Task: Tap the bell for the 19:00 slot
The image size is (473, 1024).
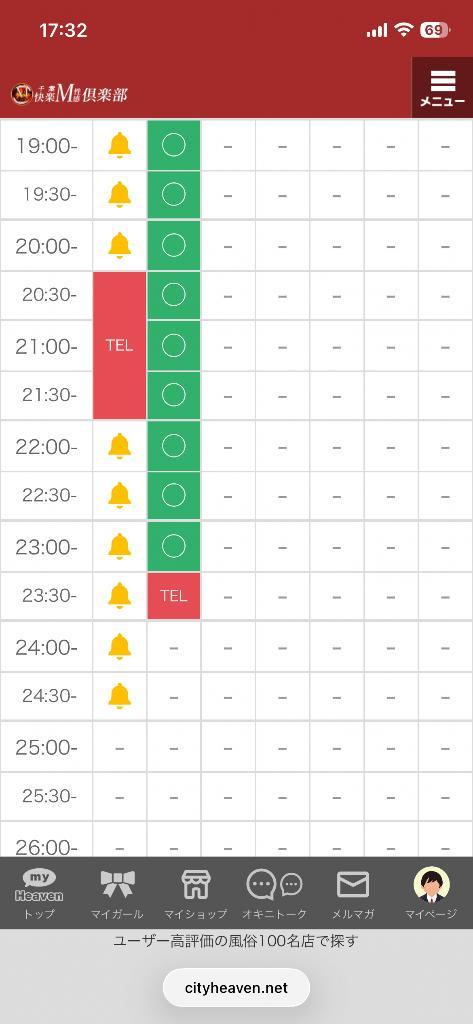Action: (120, 145)
